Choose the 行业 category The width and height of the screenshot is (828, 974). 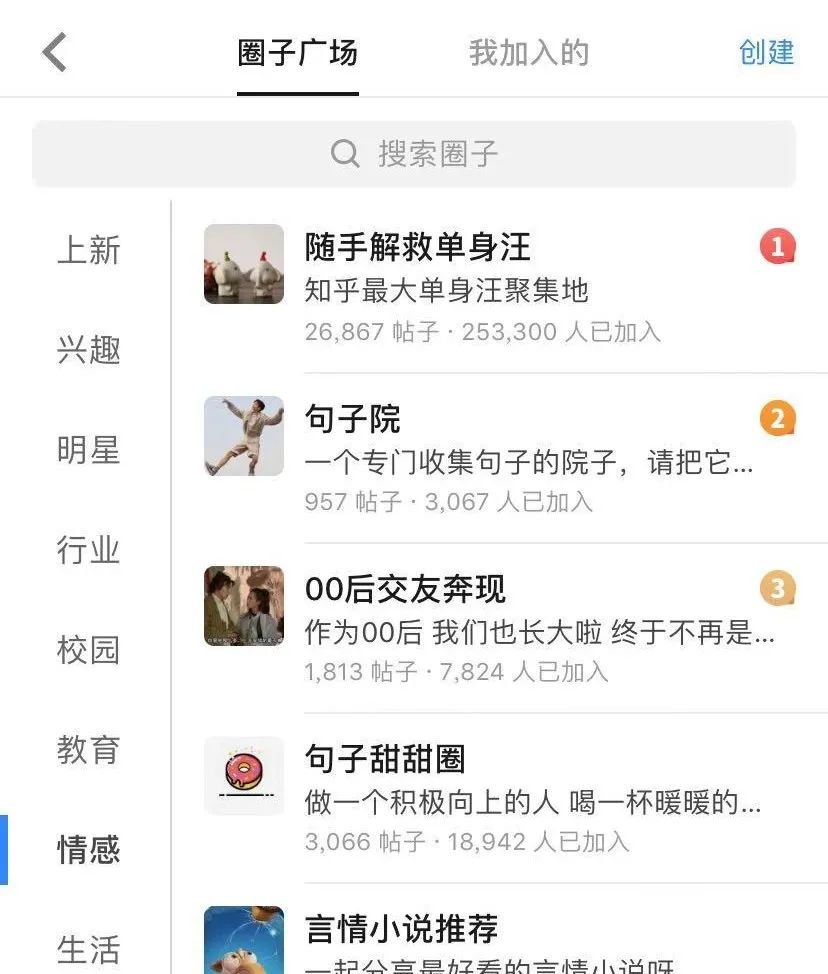tap(88, 550)
